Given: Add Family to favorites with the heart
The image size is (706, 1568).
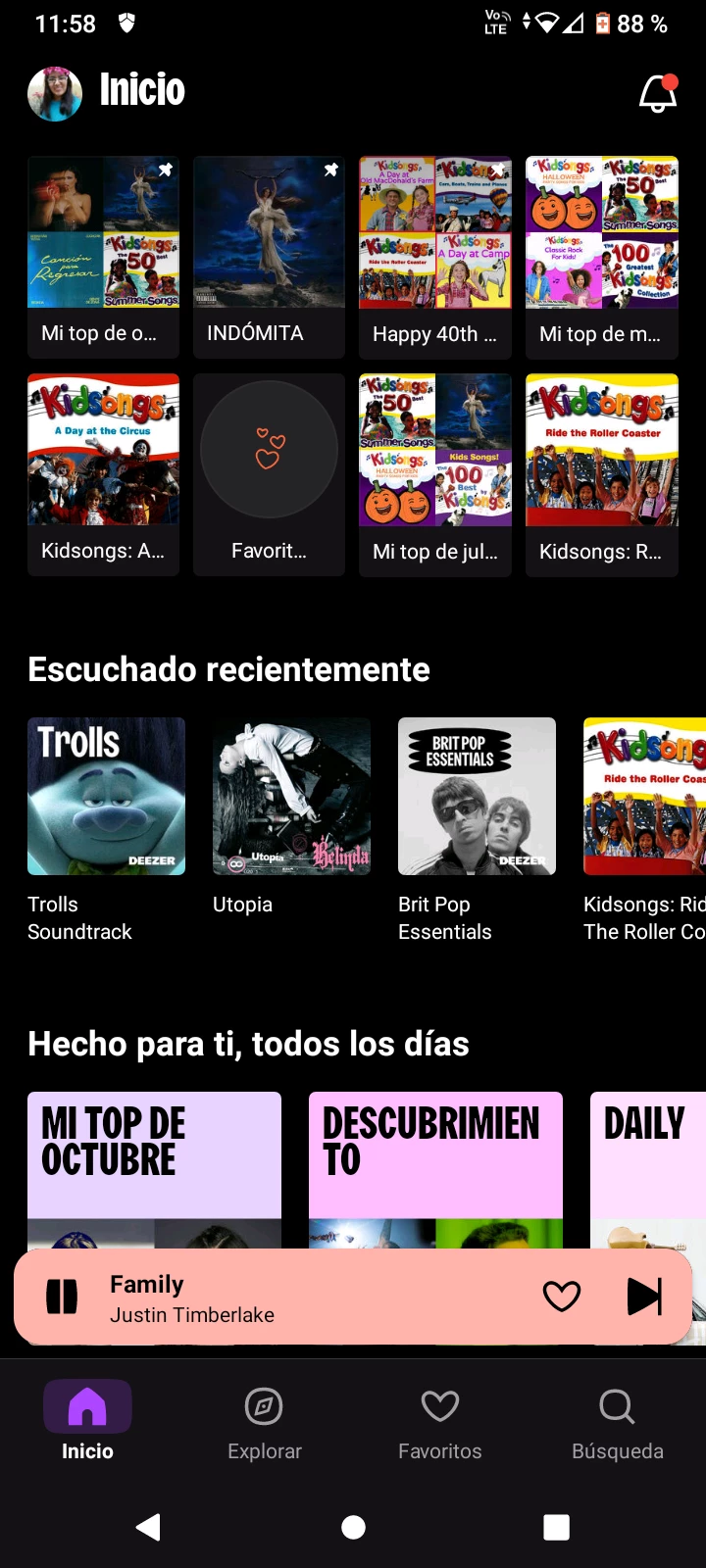Looking at the screenshot, I should (x=562, y=1297).
